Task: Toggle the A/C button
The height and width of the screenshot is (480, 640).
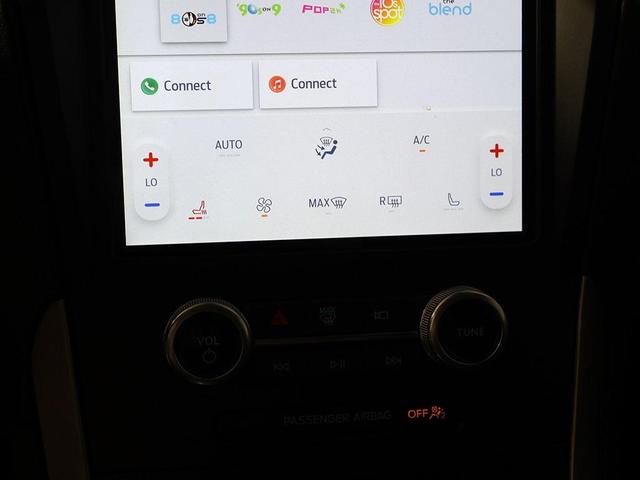Action: point(421,143)
